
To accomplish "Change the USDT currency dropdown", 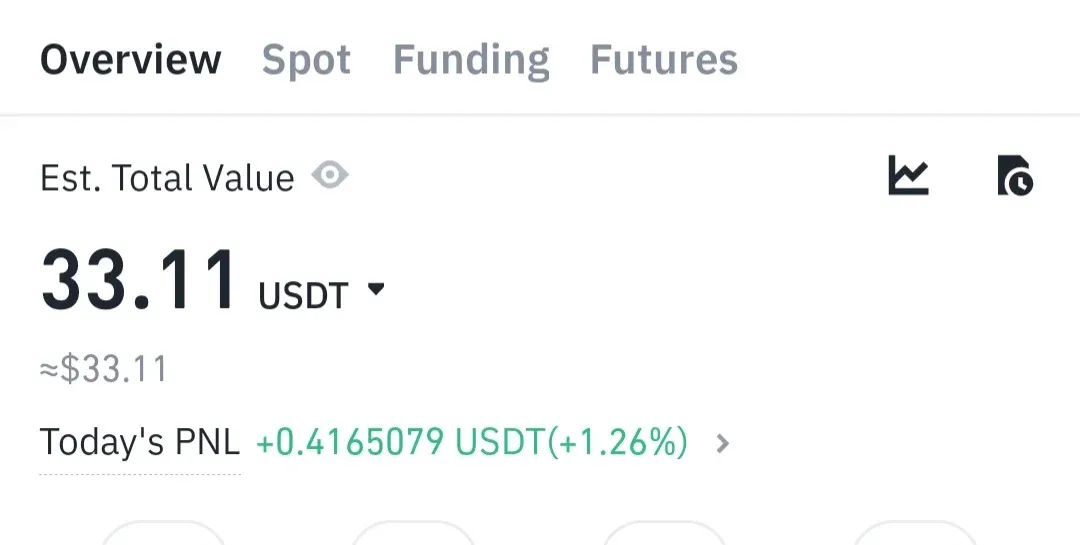I will coord(375,291).
